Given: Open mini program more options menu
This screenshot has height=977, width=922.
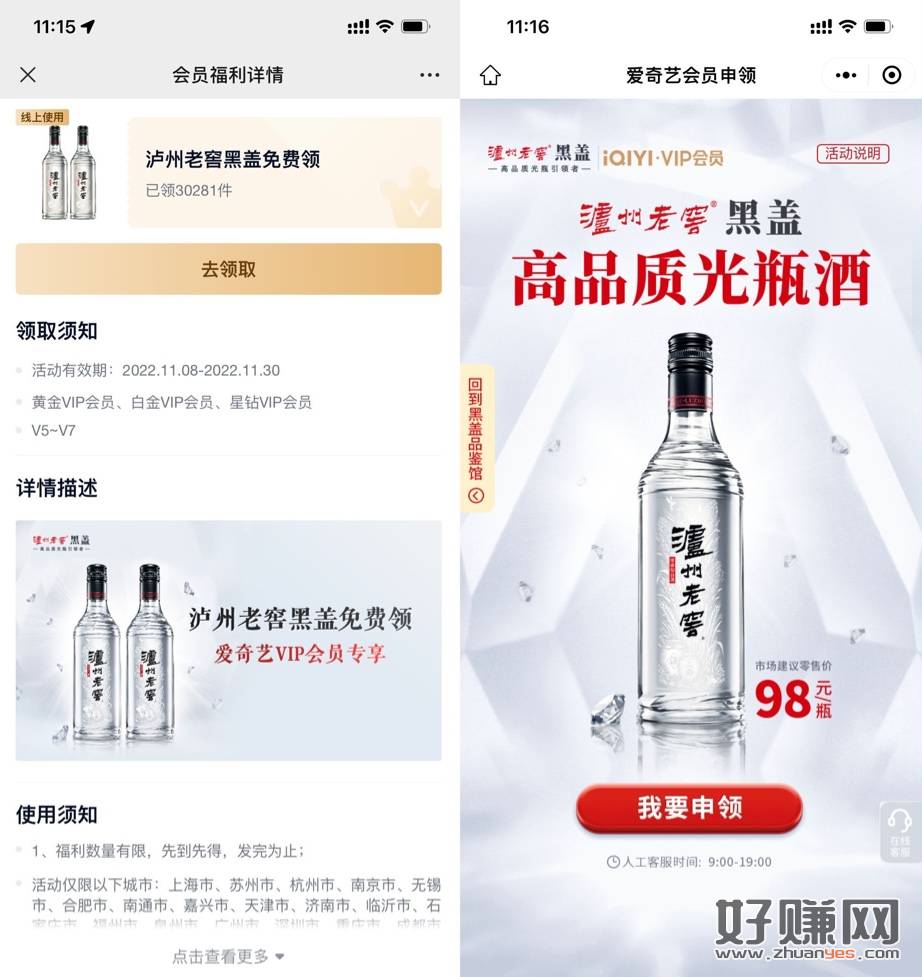Looking at the screenshot, I should 846,75.
